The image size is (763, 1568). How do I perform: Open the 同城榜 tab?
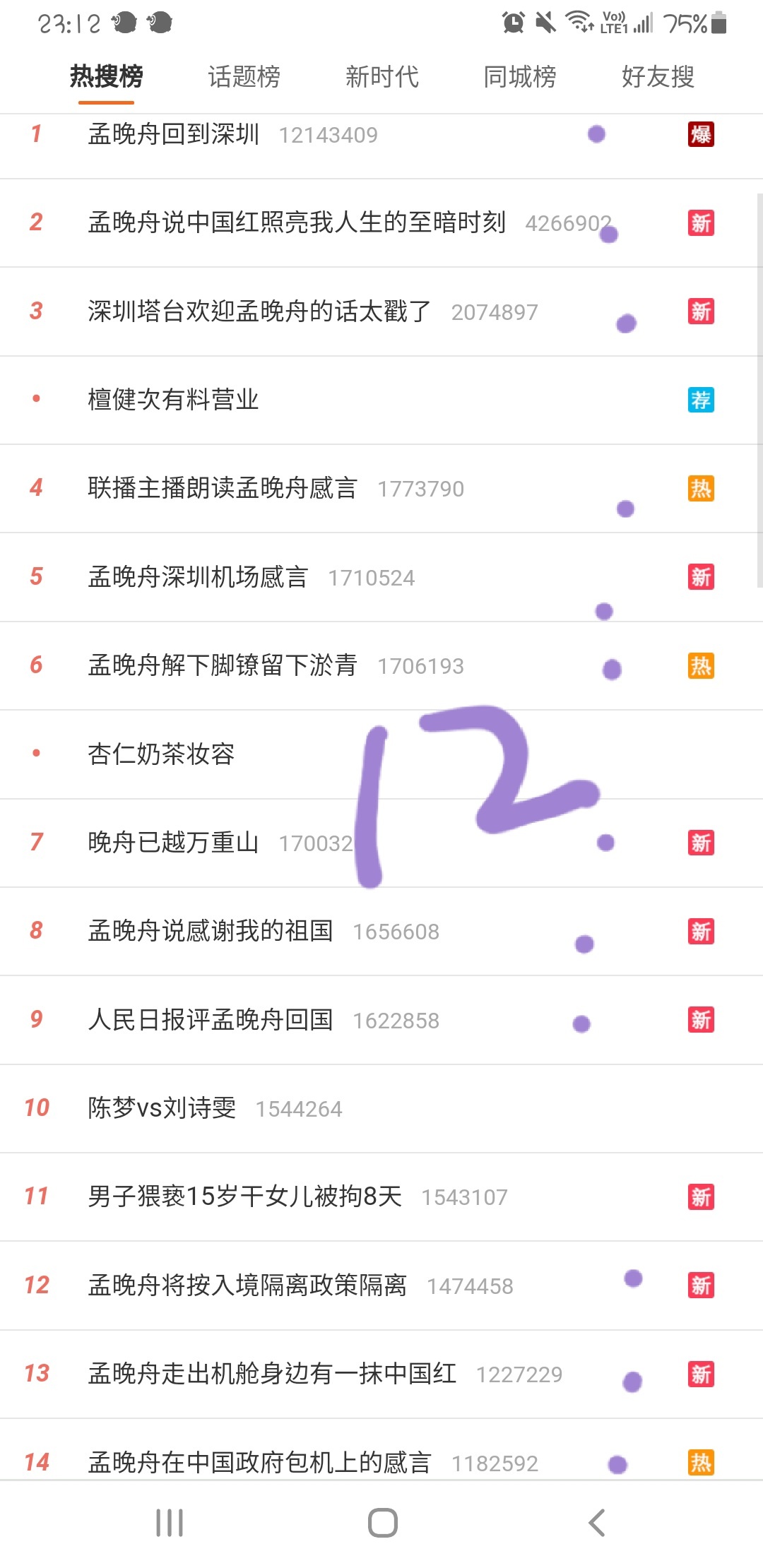[x=519, y=76]
